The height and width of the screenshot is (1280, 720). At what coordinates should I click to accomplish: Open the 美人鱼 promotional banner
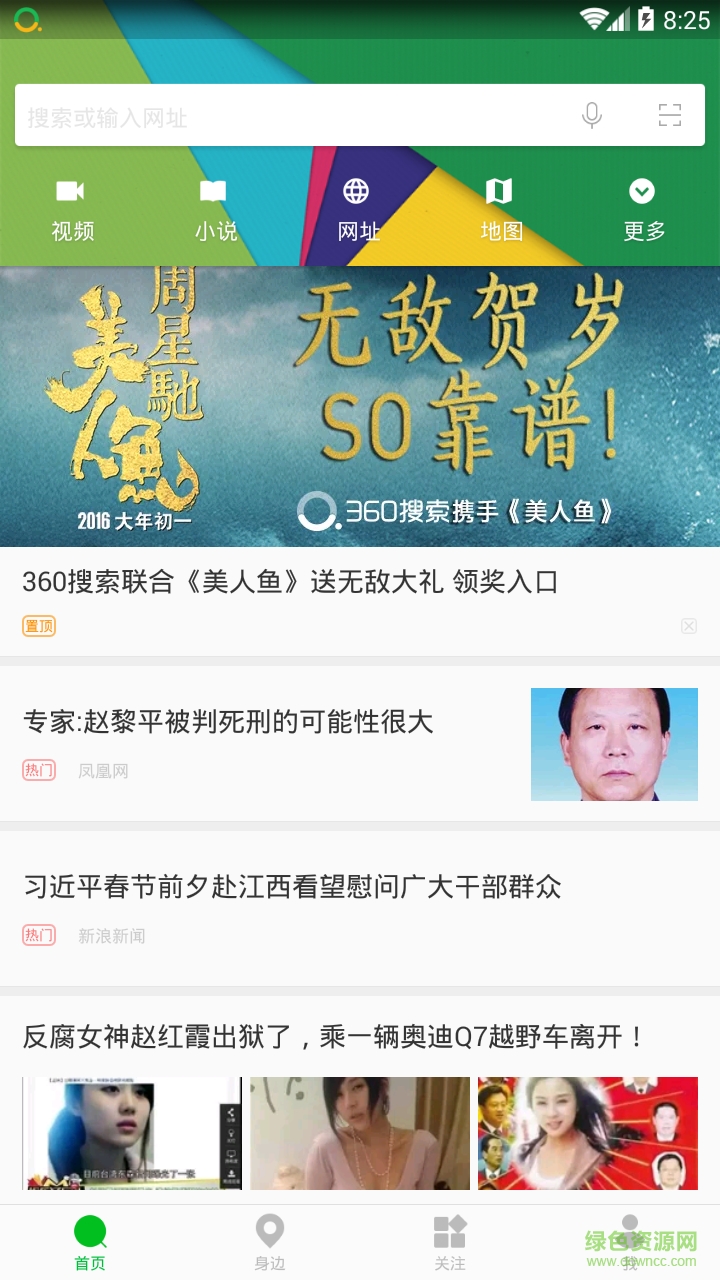tap(360, 406)
